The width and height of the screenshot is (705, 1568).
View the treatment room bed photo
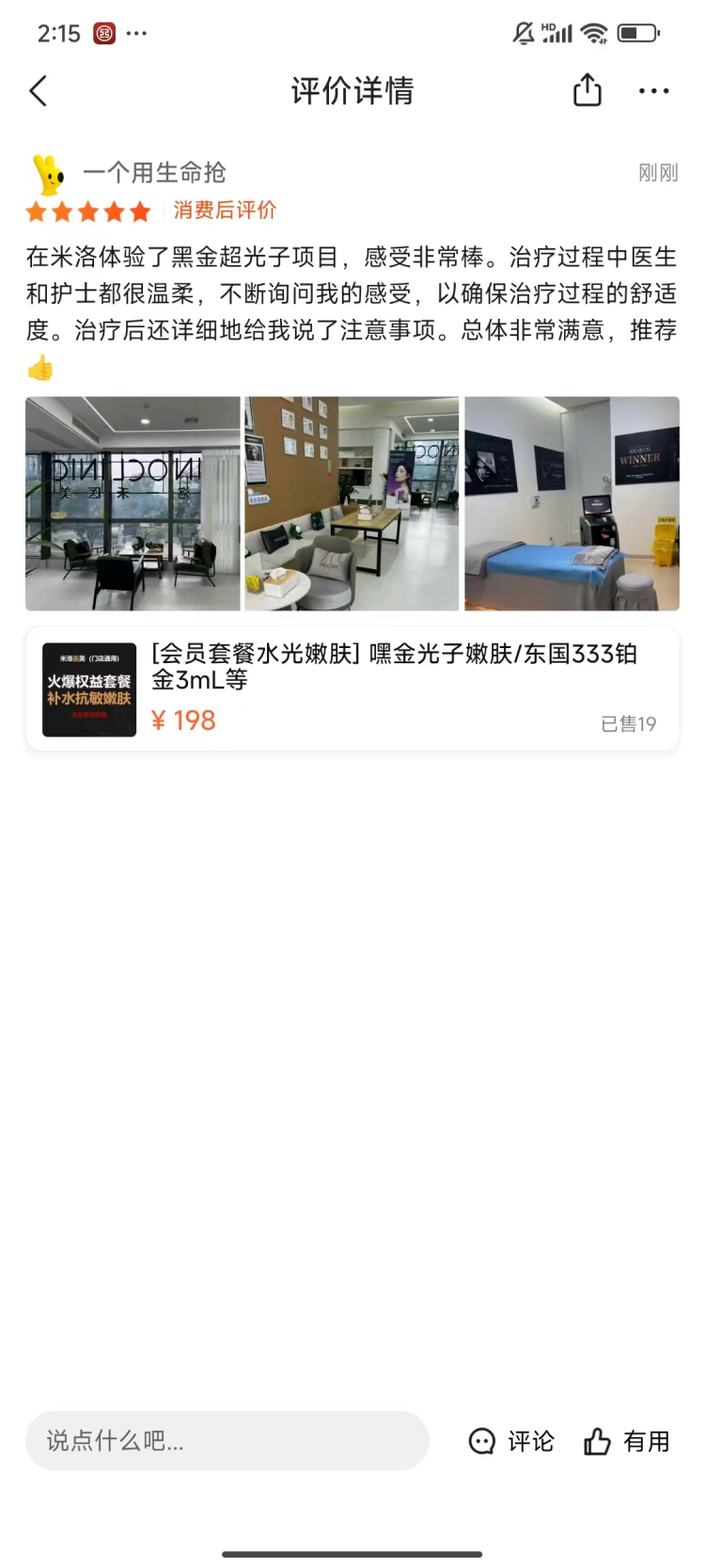coord(572,503)
